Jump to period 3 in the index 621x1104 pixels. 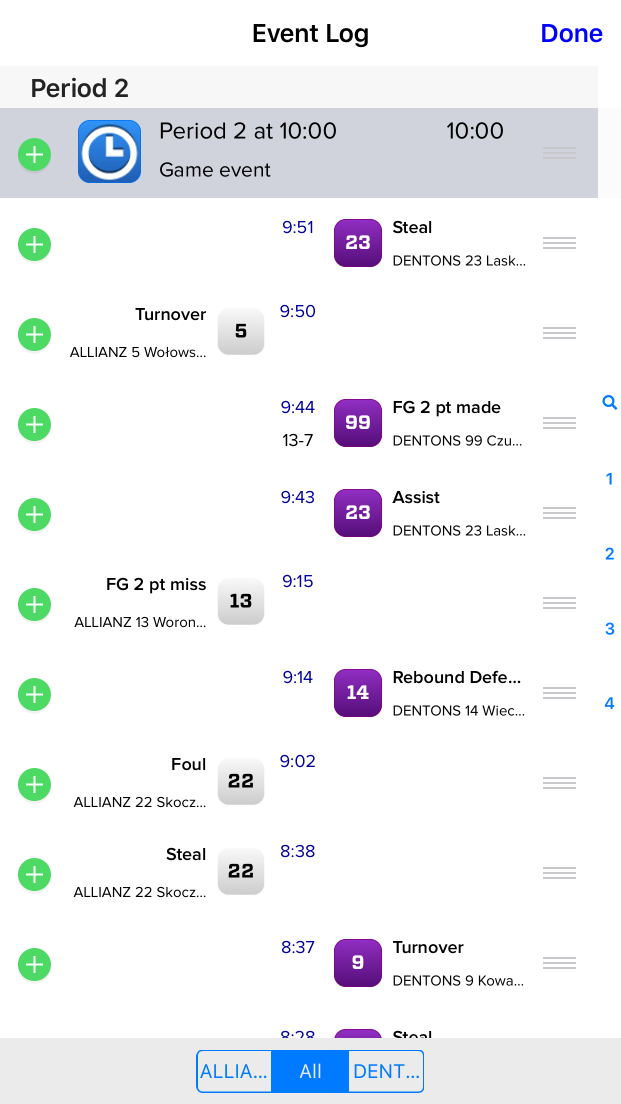pyautogui.click(x=609, y=629)
